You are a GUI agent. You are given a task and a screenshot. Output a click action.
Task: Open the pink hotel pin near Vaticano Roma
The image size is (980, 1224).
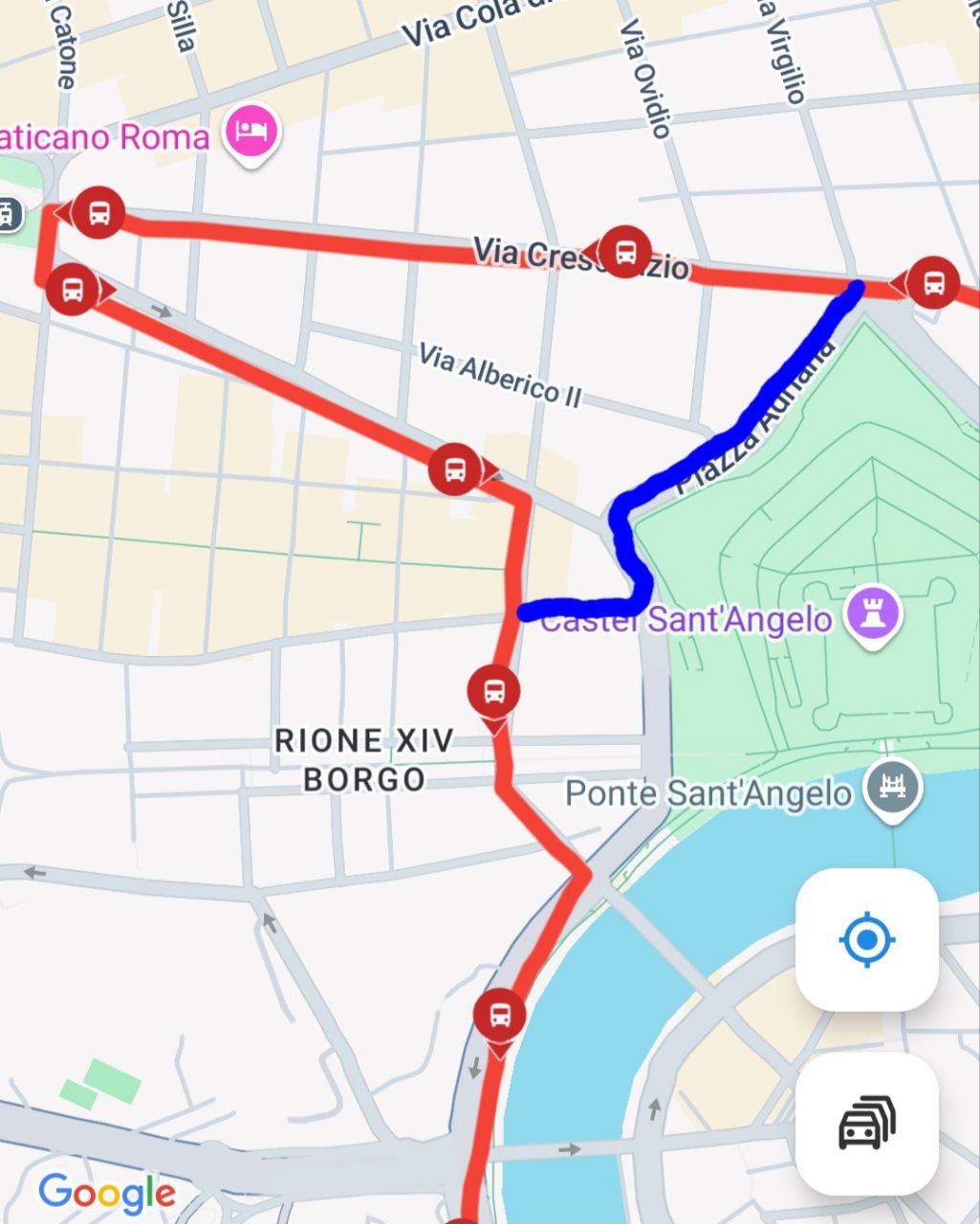pyautogui.click(x=251, y=132)
